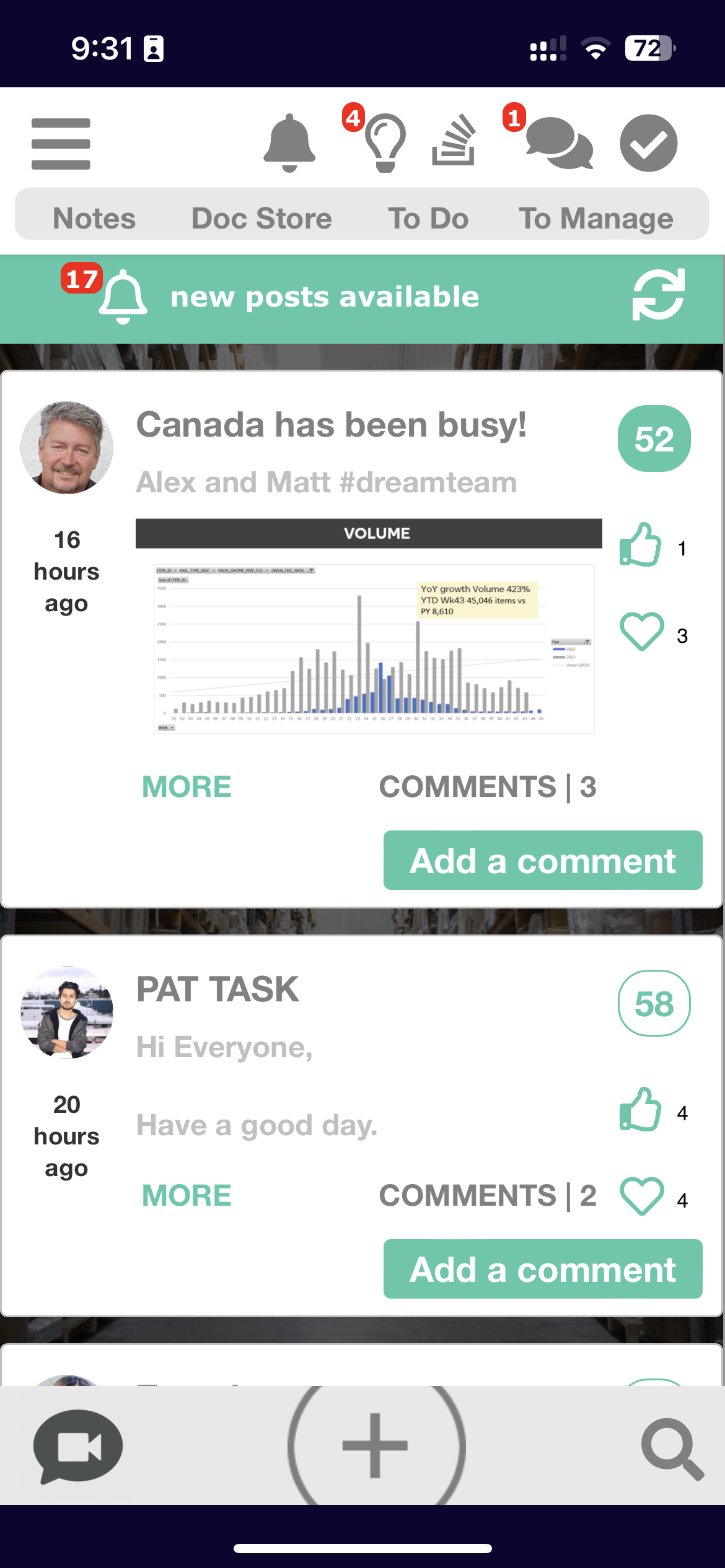Switch to the Doc Store tab

pyautogui.click(x=261, y=218)
